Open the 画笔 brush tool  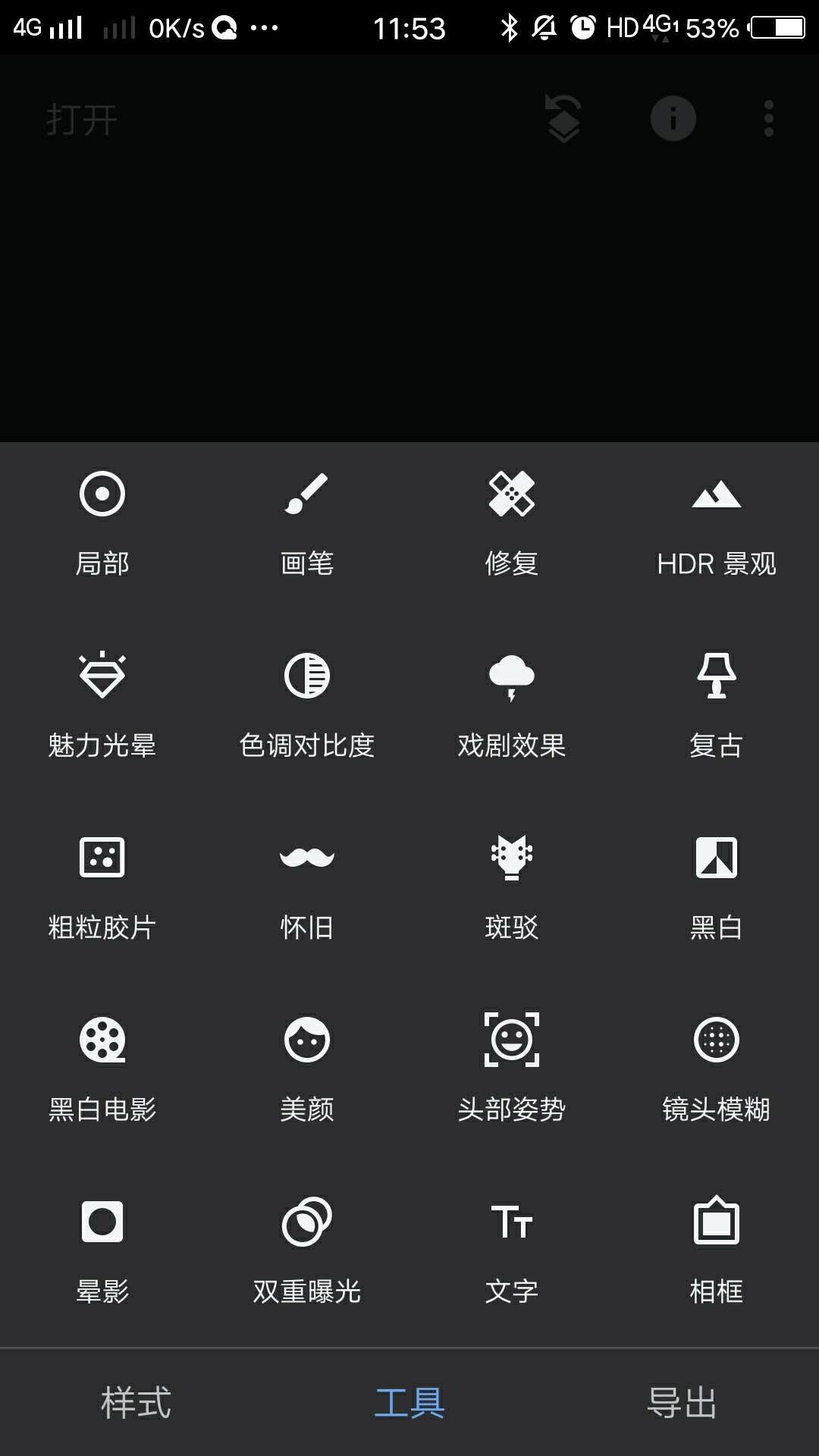click(307, 523)
